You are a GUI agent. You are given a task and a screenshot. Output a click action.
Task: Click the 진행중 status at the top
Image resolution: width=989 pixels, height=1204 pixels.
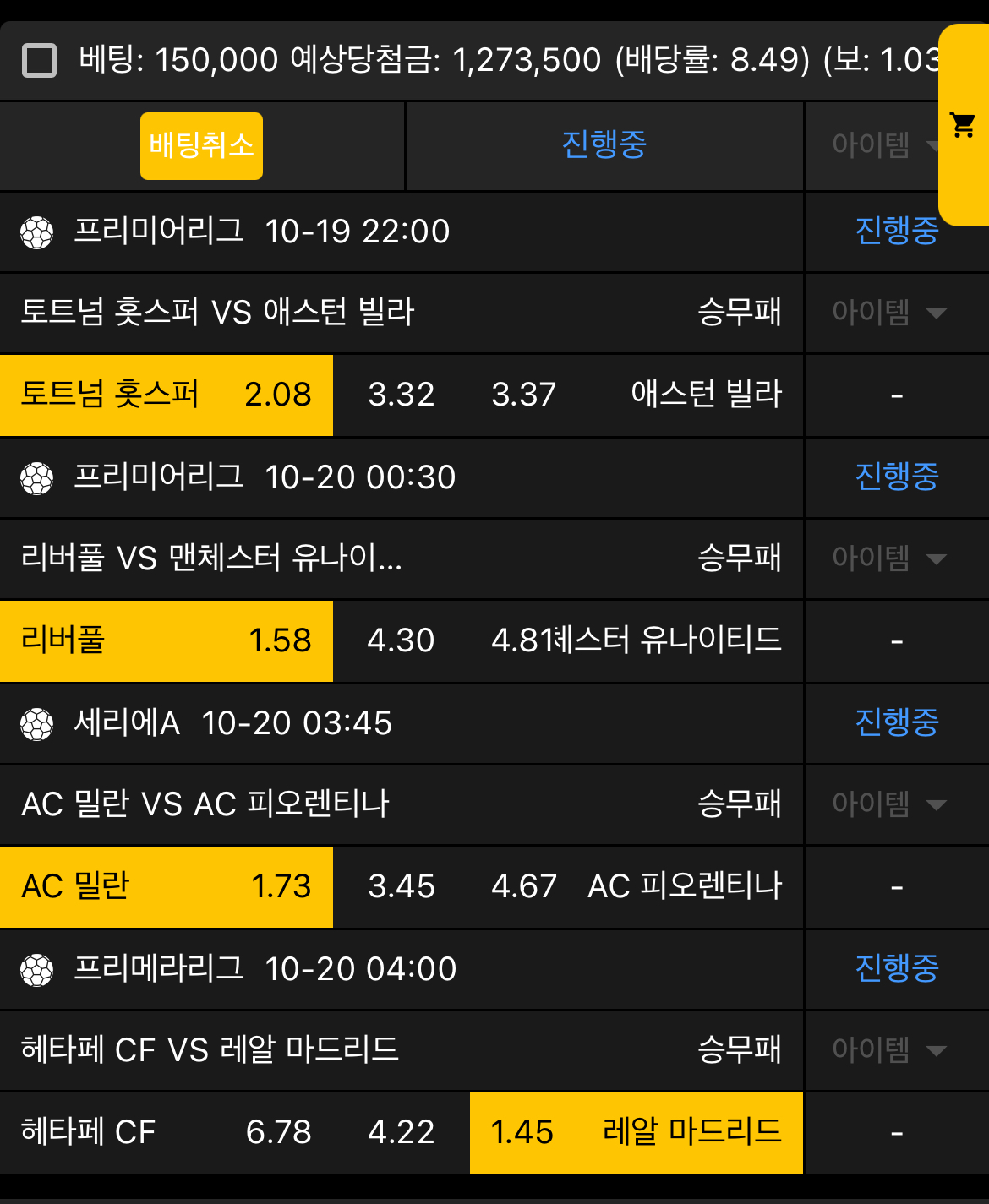click(604, 145)
